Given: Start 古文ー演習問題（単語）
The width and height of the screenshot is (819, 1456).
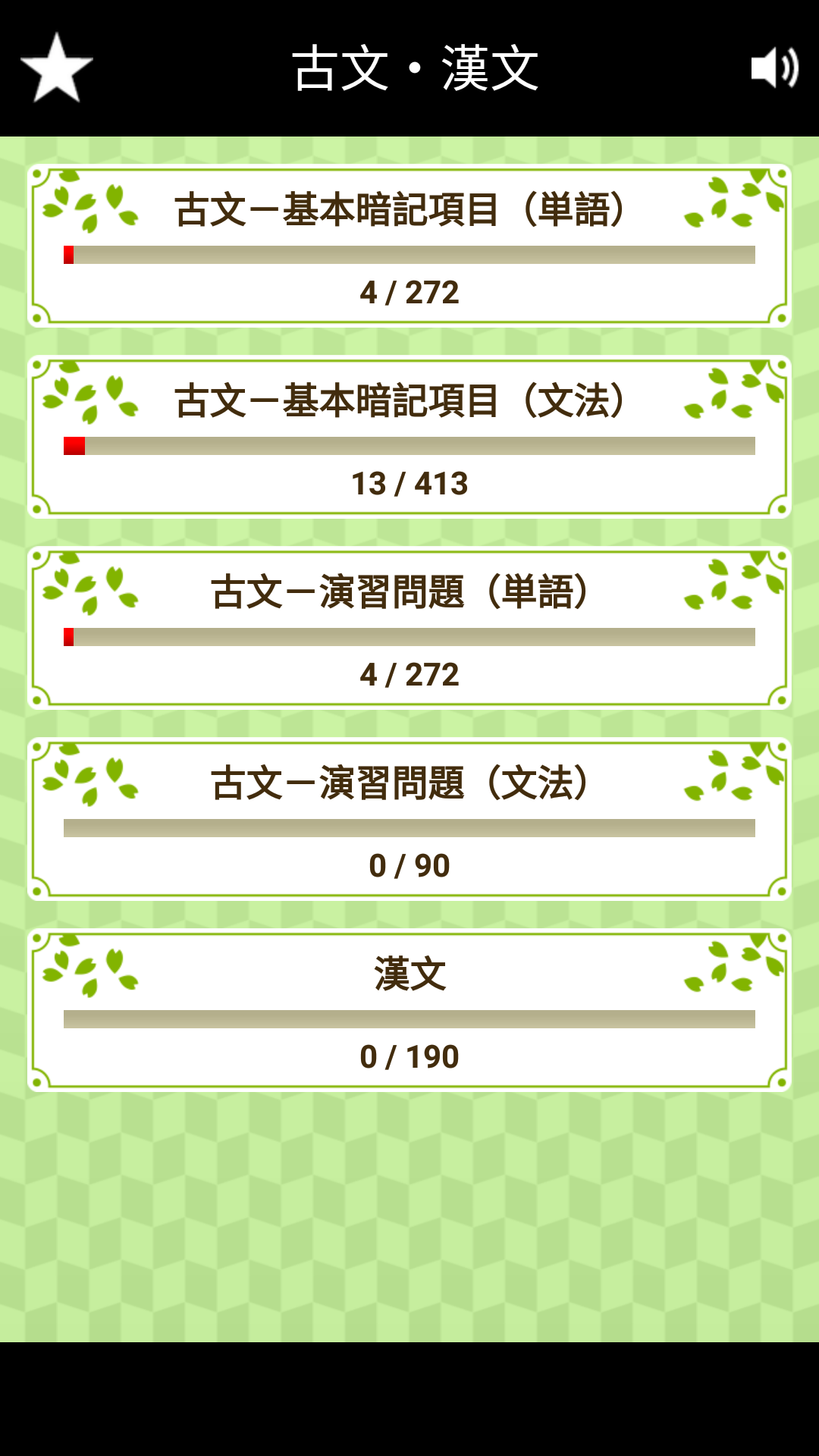Looking at the screenshot, I should [409, 628].
